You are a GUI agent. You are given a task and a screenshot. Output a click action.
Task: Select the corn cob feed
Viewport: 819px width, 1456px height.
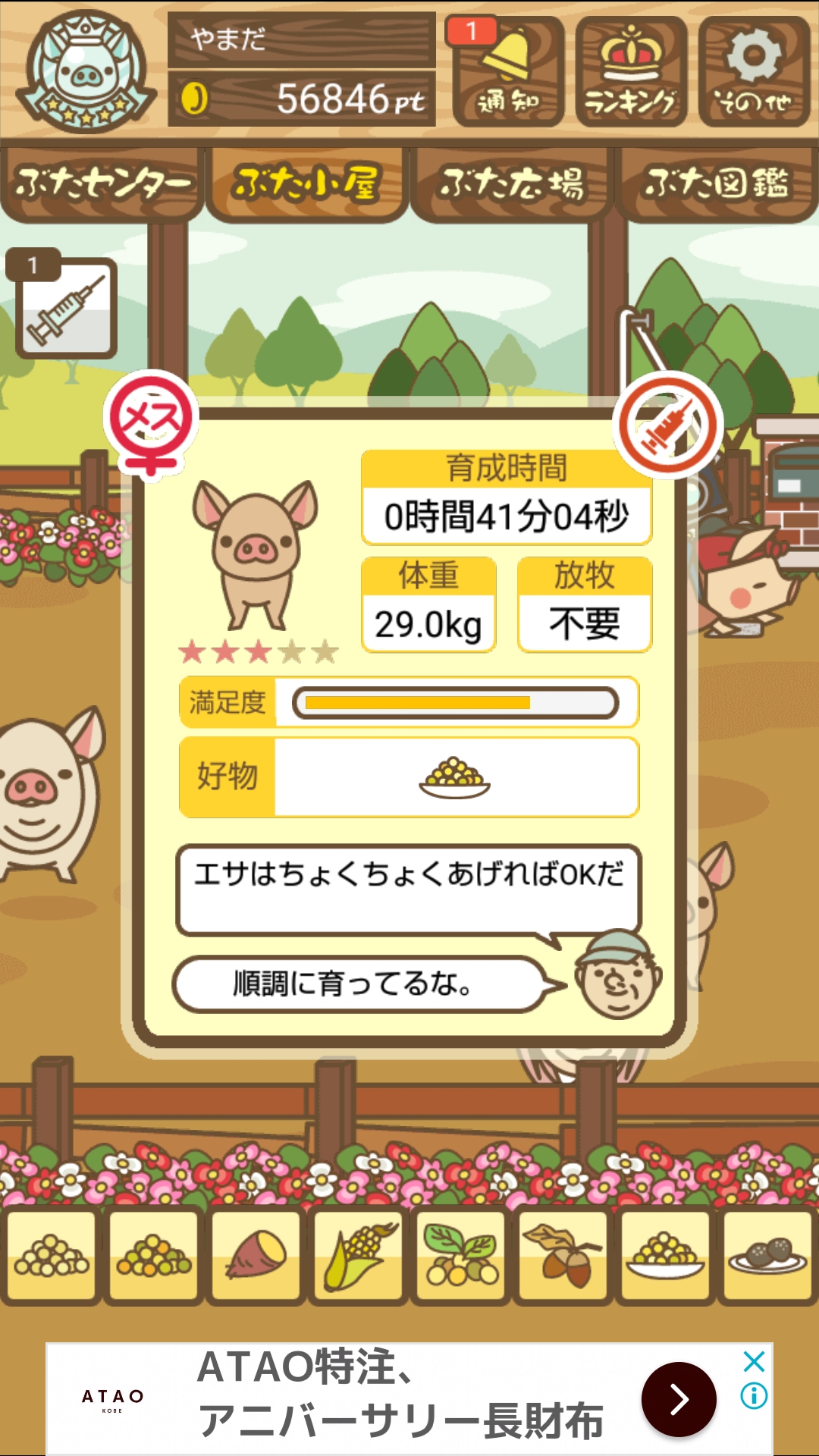click(358, 1256)
